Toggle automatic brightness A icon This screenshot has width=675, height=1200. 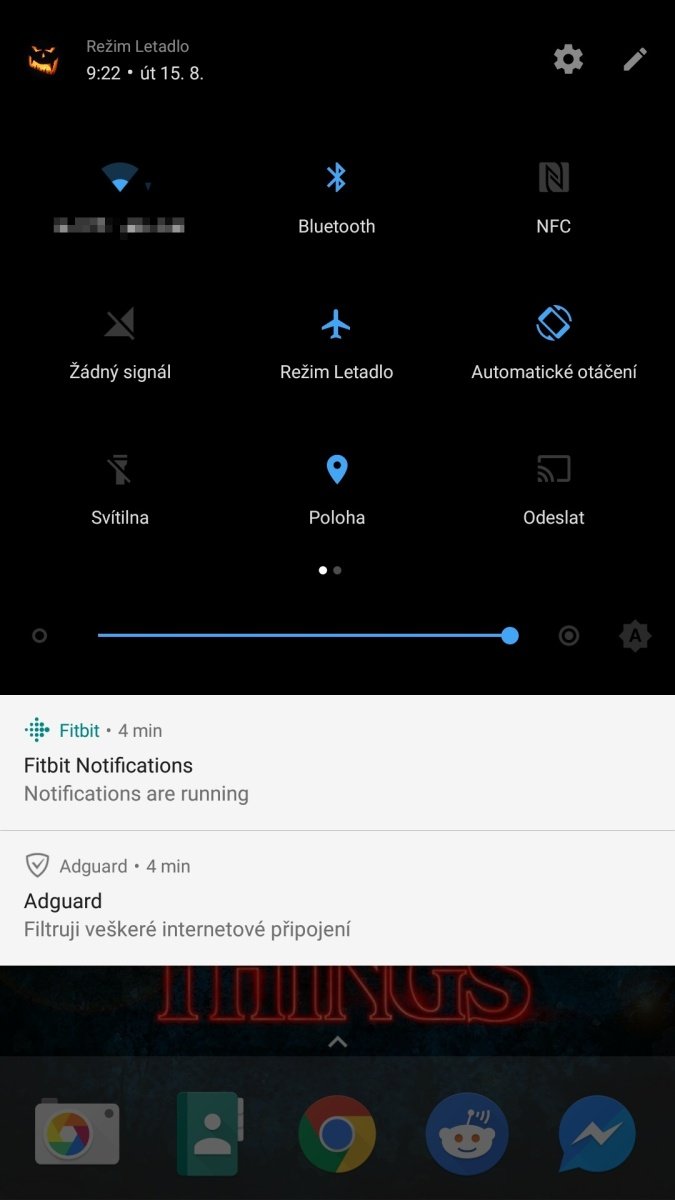[635, 636]
